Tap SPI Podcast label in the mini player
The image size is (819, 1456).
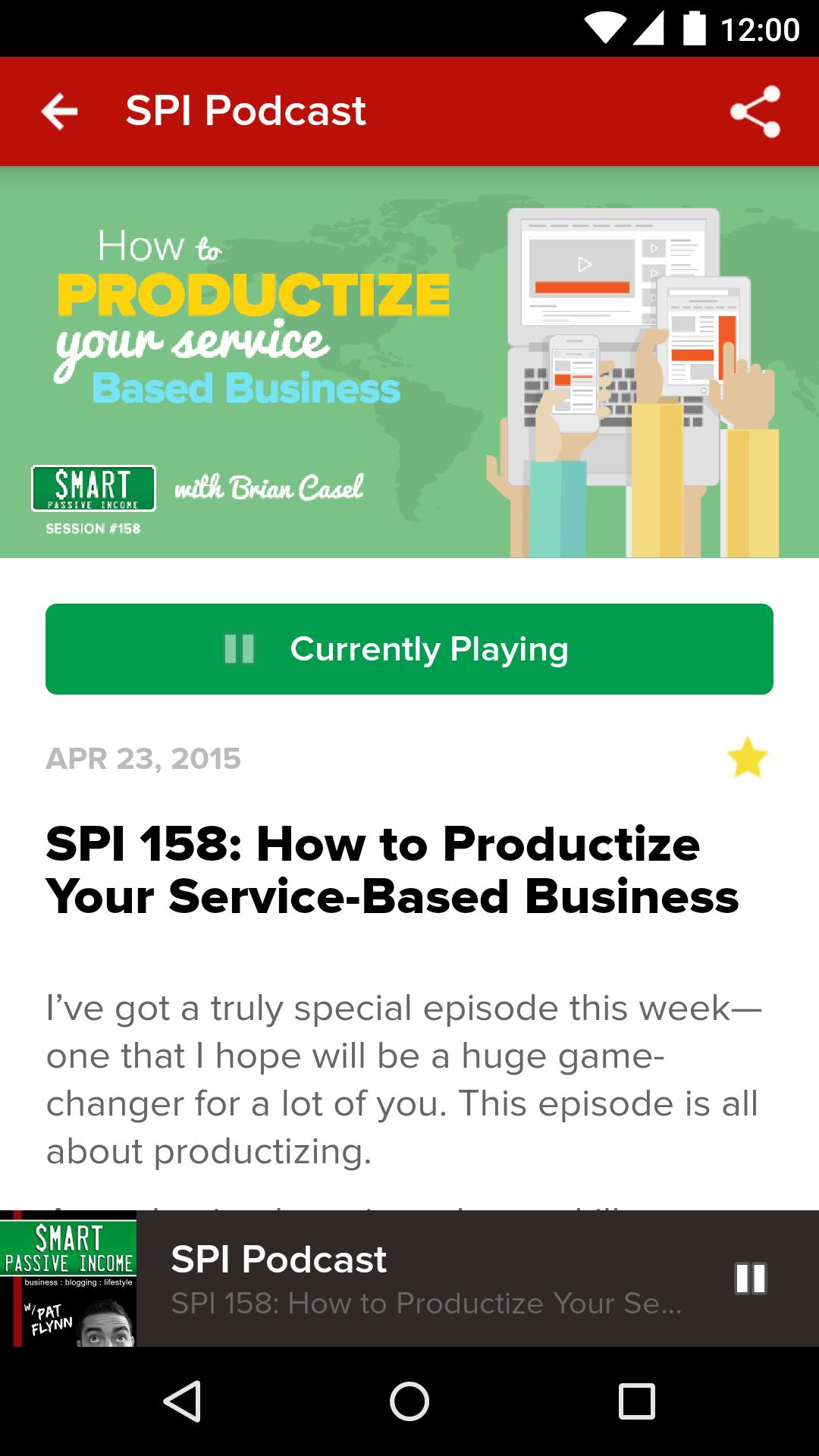(x=279, y=1257)
